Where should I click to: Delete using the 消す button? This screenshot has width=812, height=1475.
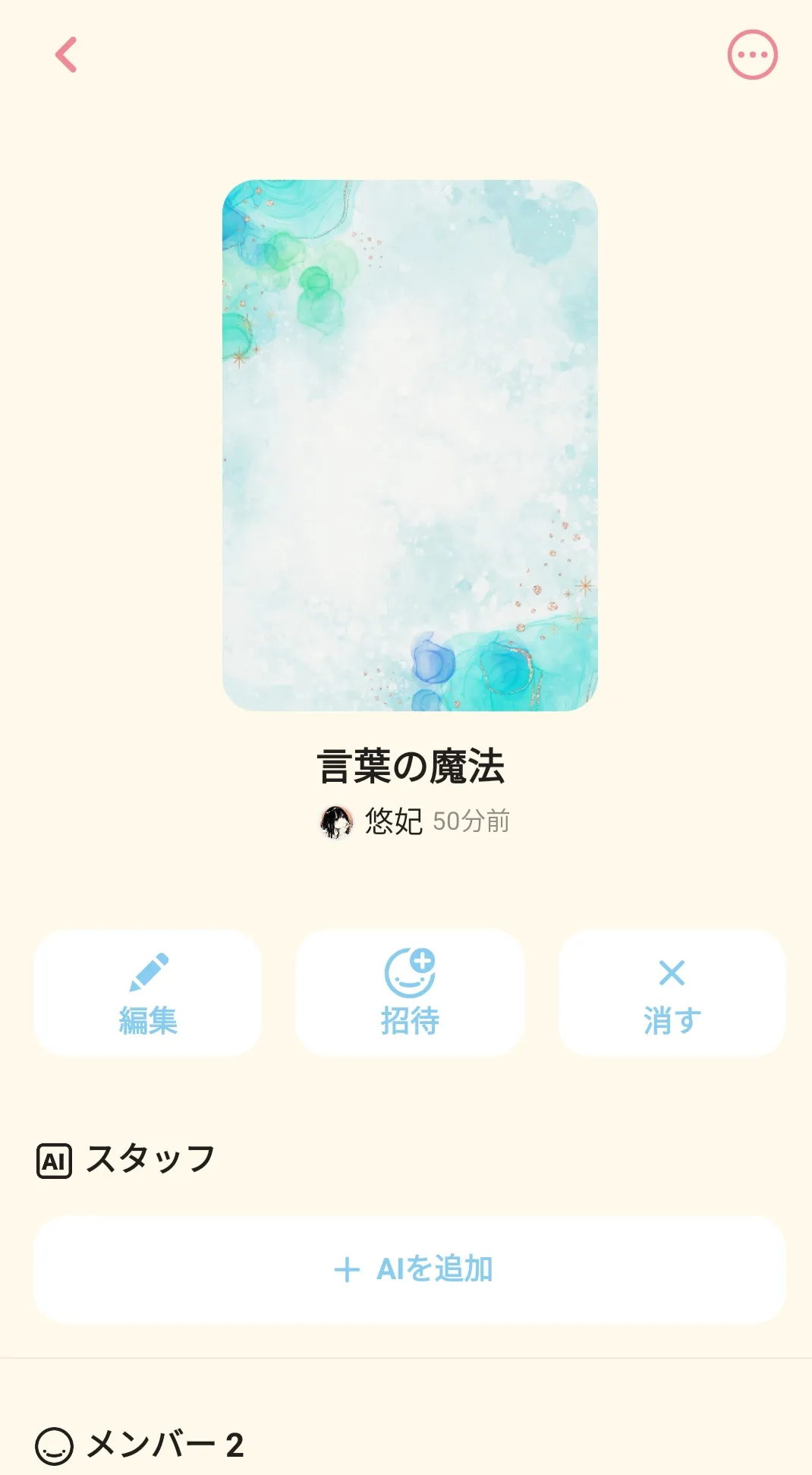point(672,992)
